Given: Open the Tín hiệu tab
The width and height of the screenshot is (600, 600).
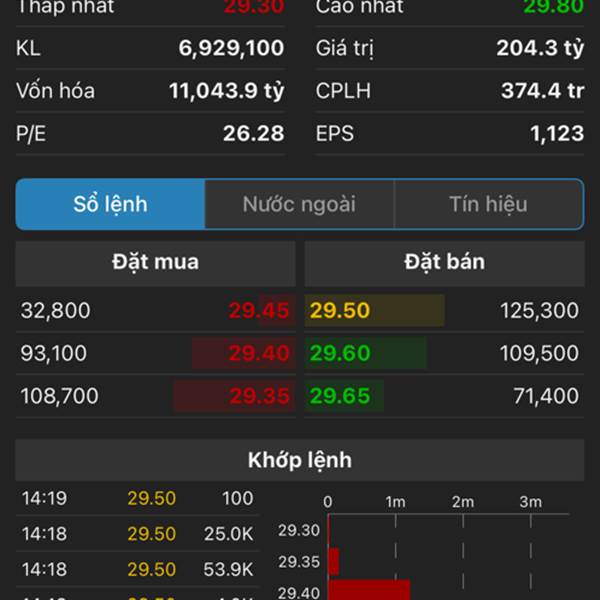Looking at the screenshot, I should pos(488,205).
